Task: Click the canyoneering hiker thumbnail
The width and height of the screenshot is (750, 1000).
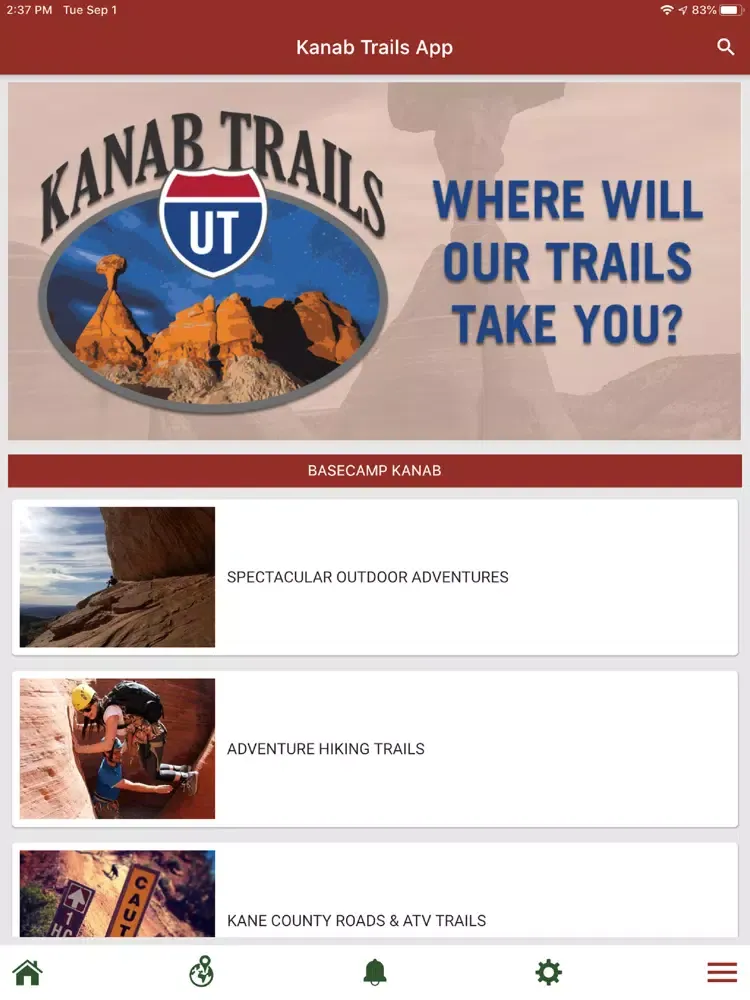Action: pos(116,748)
